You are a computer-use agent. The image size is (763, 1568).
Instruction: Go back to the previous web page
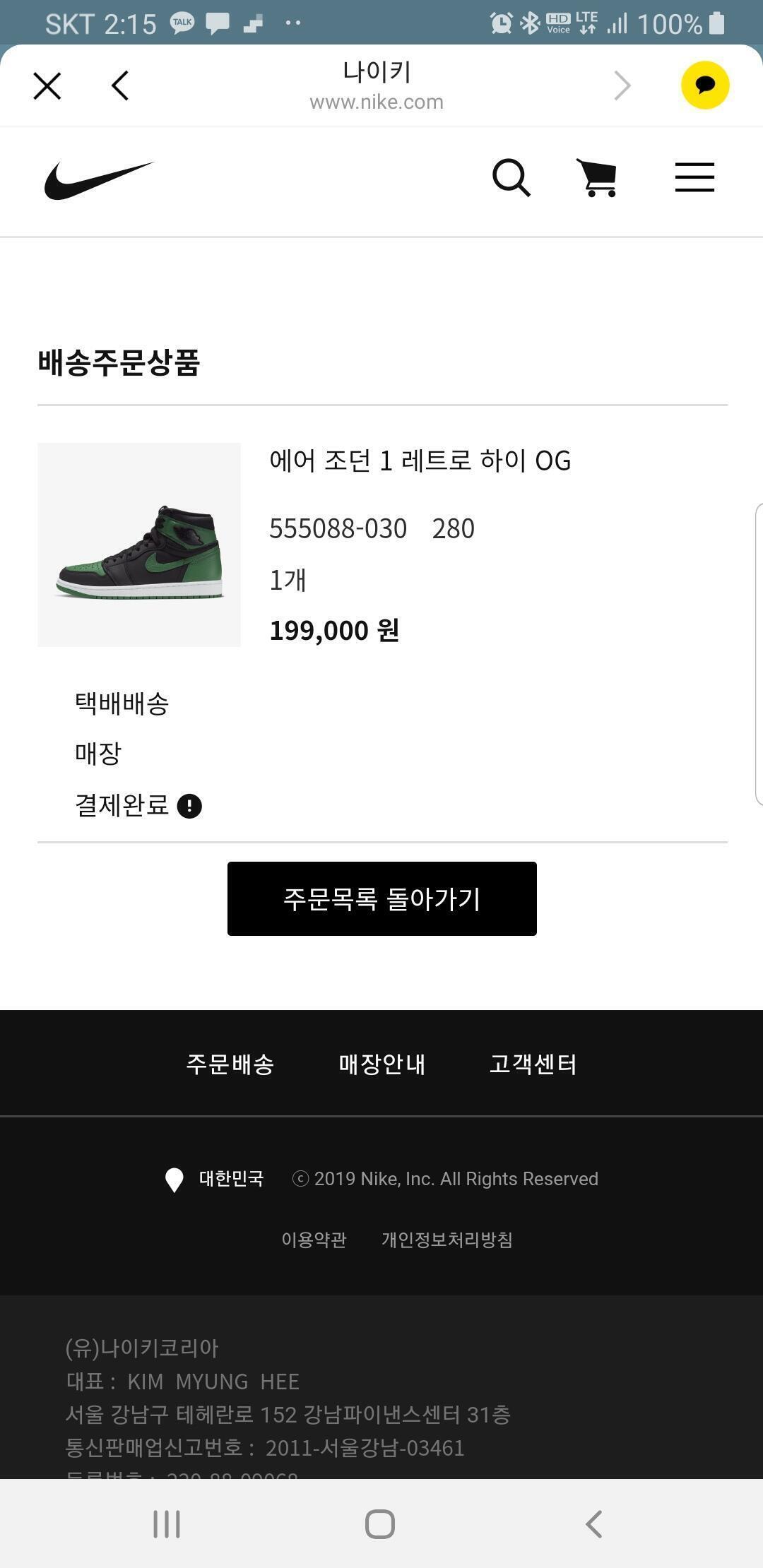tap(121, 86)
